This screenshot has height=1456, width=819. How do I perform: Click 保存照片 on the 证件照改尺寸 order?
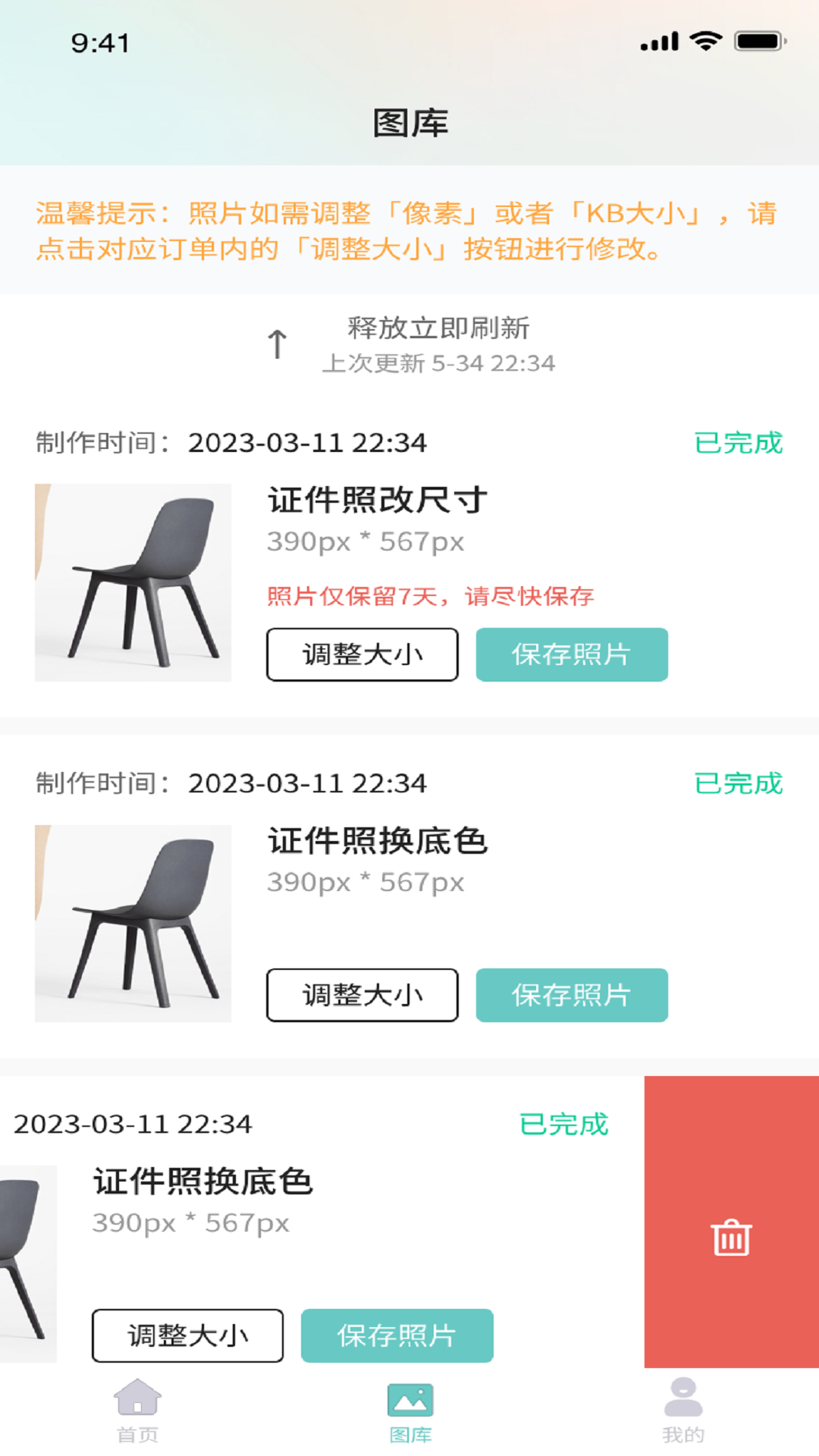tap(571, 654)
